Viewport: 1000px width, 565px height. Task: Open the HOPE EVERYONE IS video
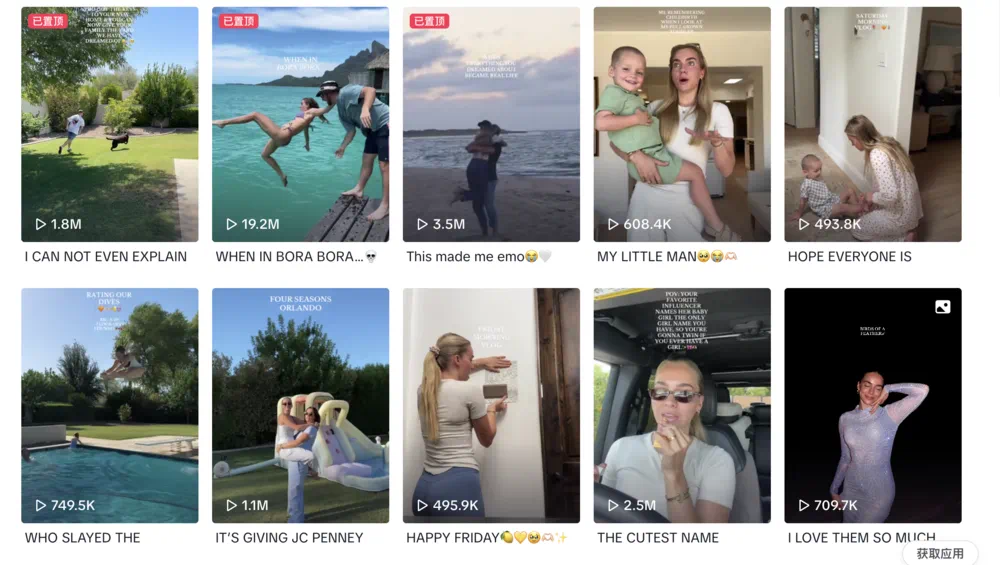(x=873, y=124)
